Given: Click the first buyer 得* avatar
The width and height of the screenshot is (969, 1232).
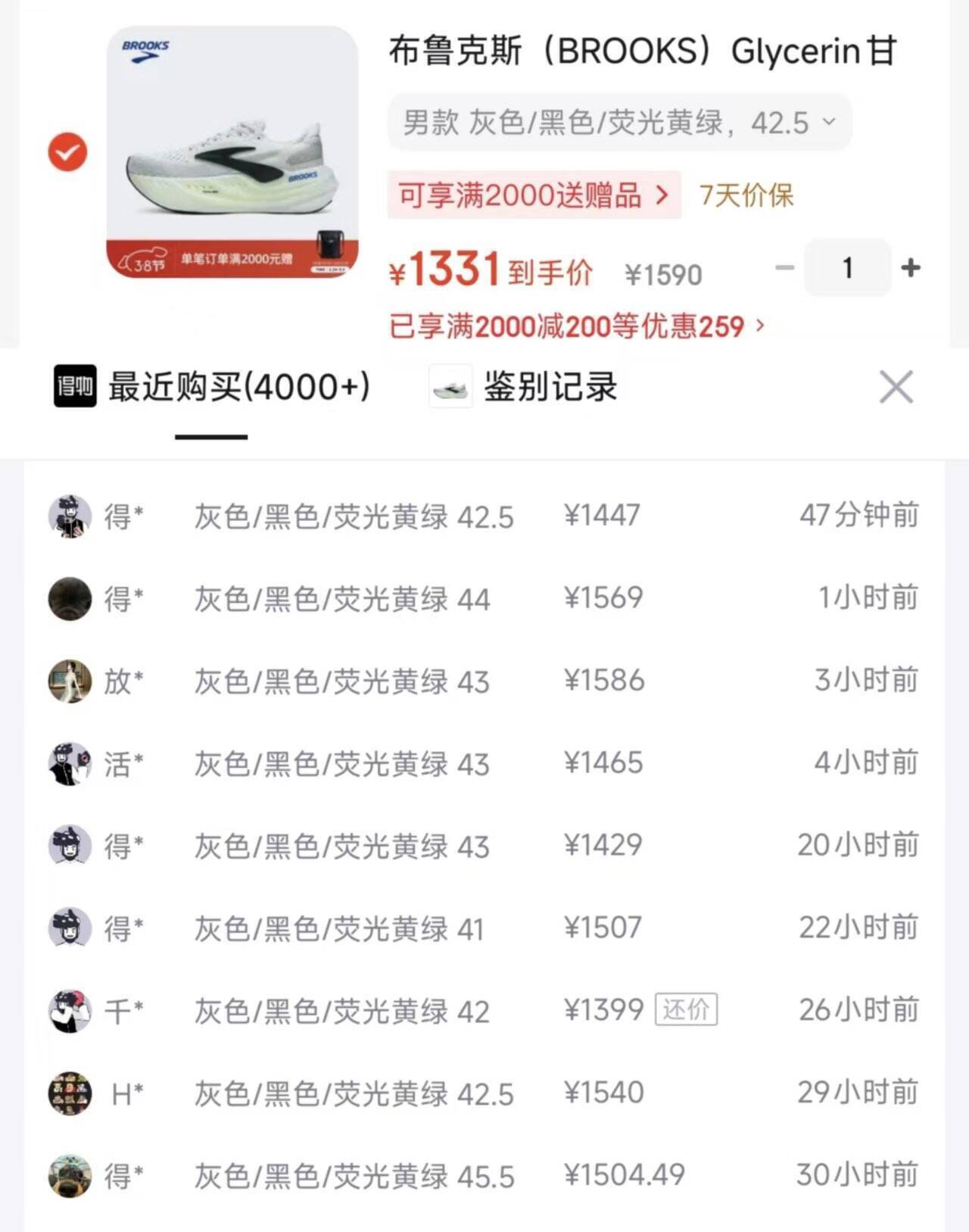Looking at the screenshot, I should click(70, 516).
